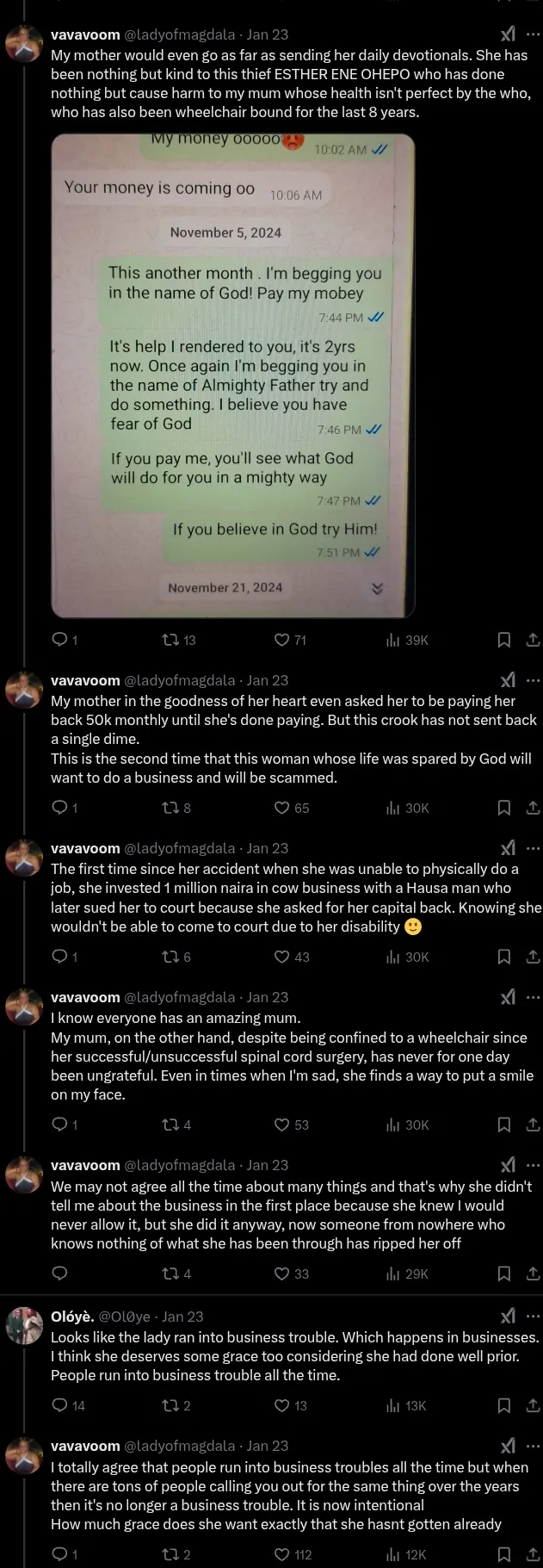Viewport: 543px width, 1568px height.
Task: Tap Grok icon on the 50k monthly tweet
Action: (509, 680)
